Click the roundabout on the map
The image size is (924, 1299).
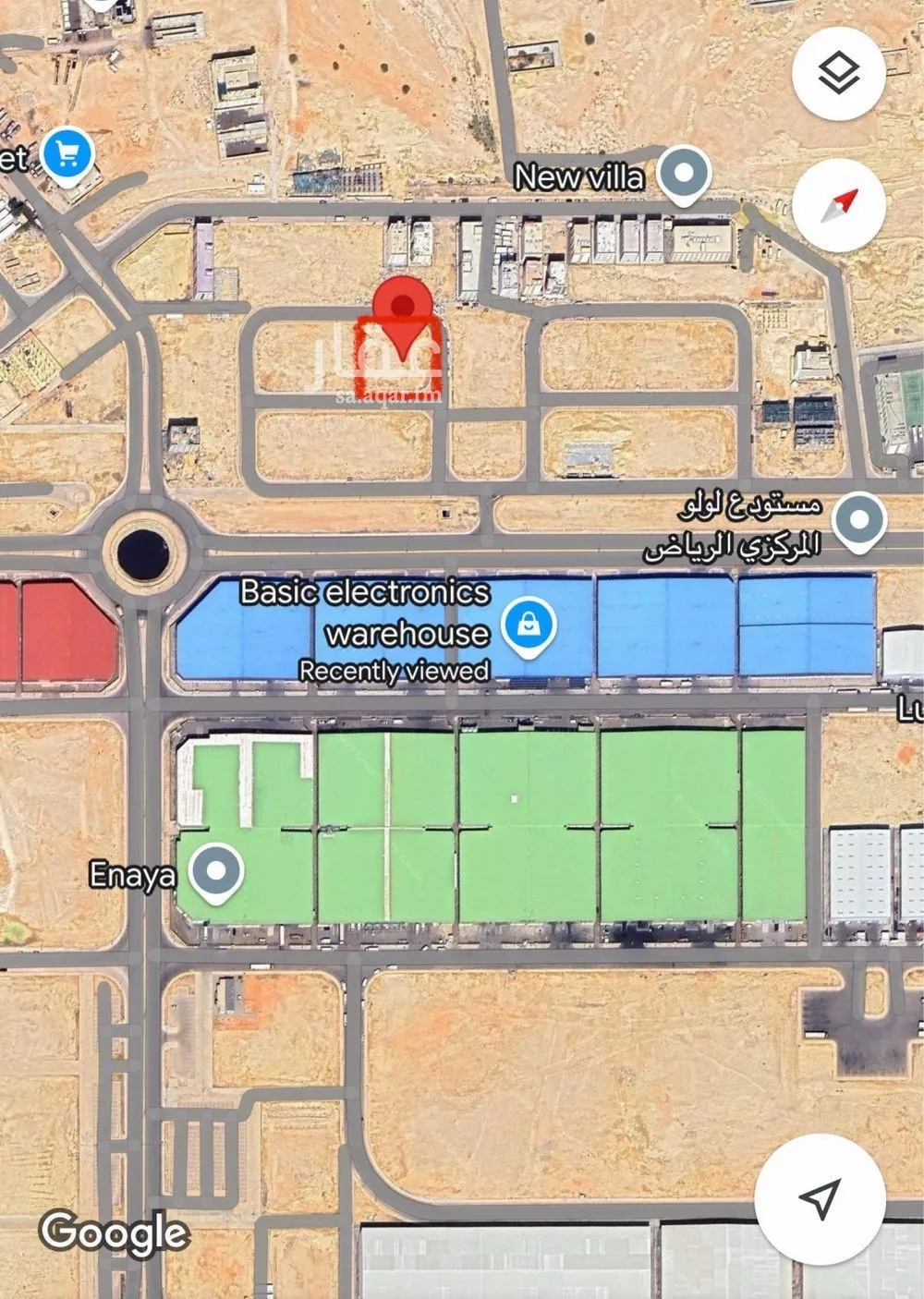[x=145, y=549]
